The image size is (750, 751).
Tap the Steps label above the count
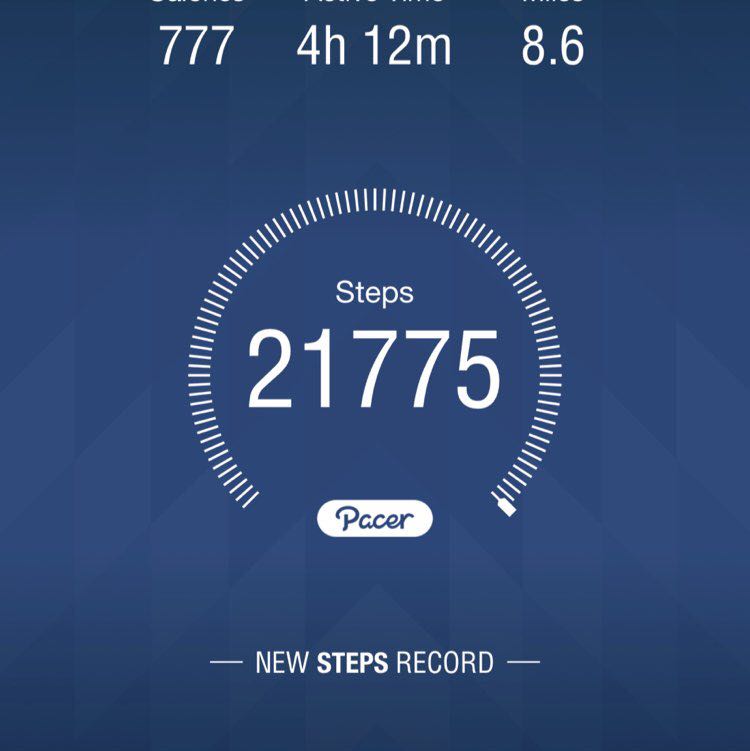point(375,293)
